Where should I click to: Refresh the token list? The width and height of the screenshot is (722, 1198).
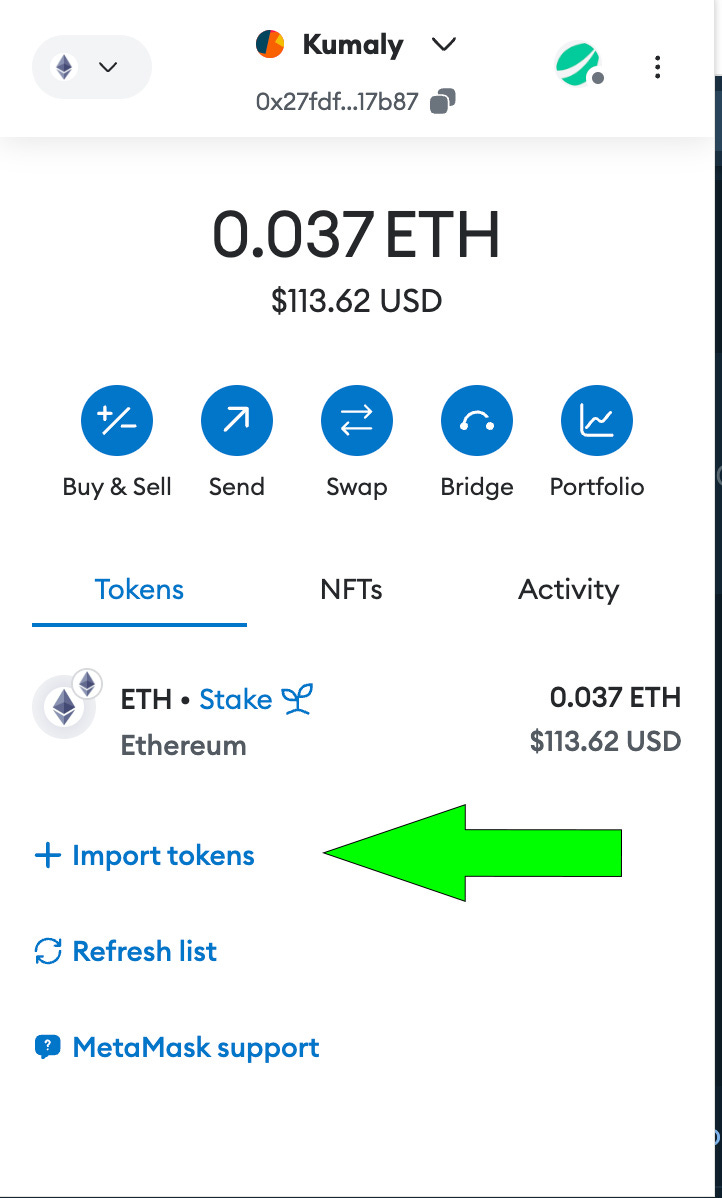(x=126, y=951)
